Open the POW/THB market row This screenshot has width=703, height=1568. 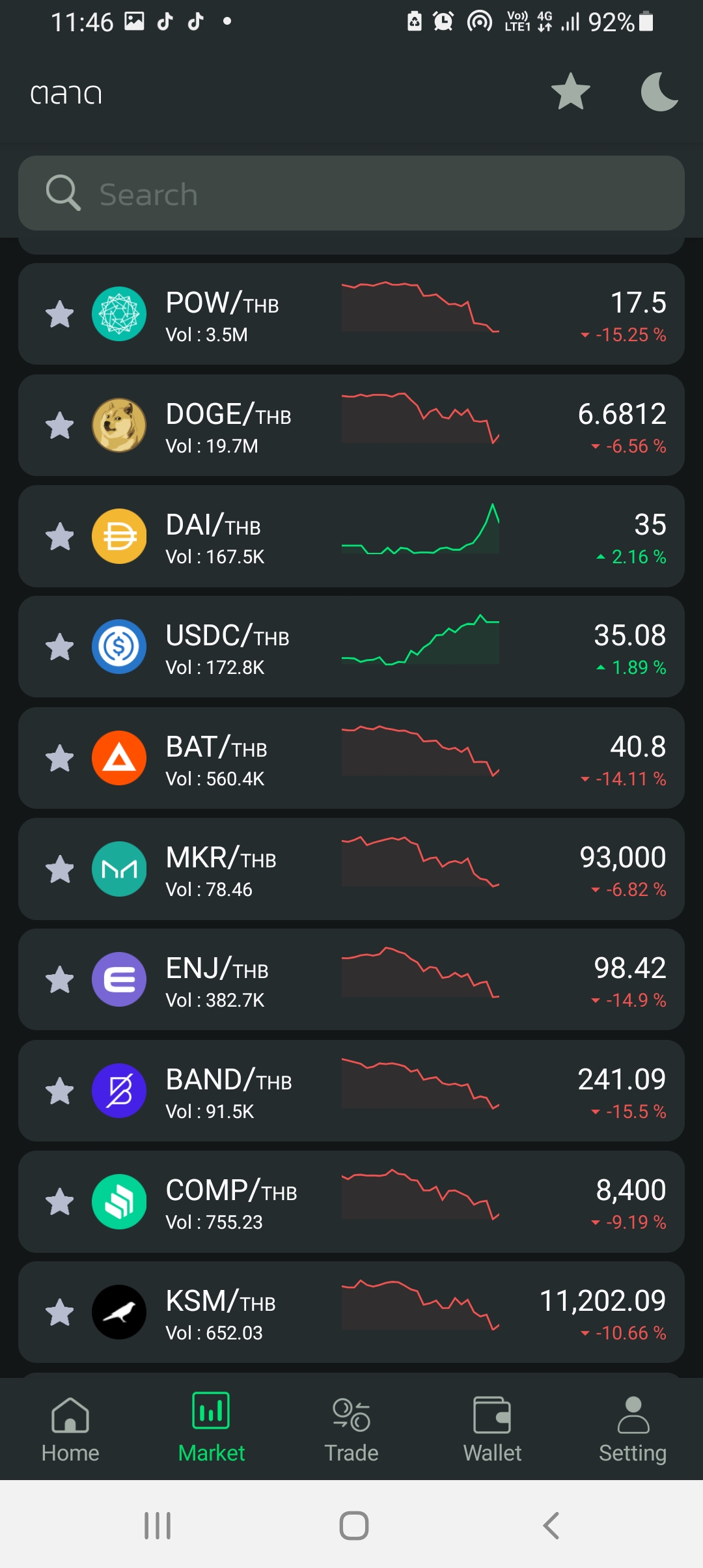tap(351, 314)
